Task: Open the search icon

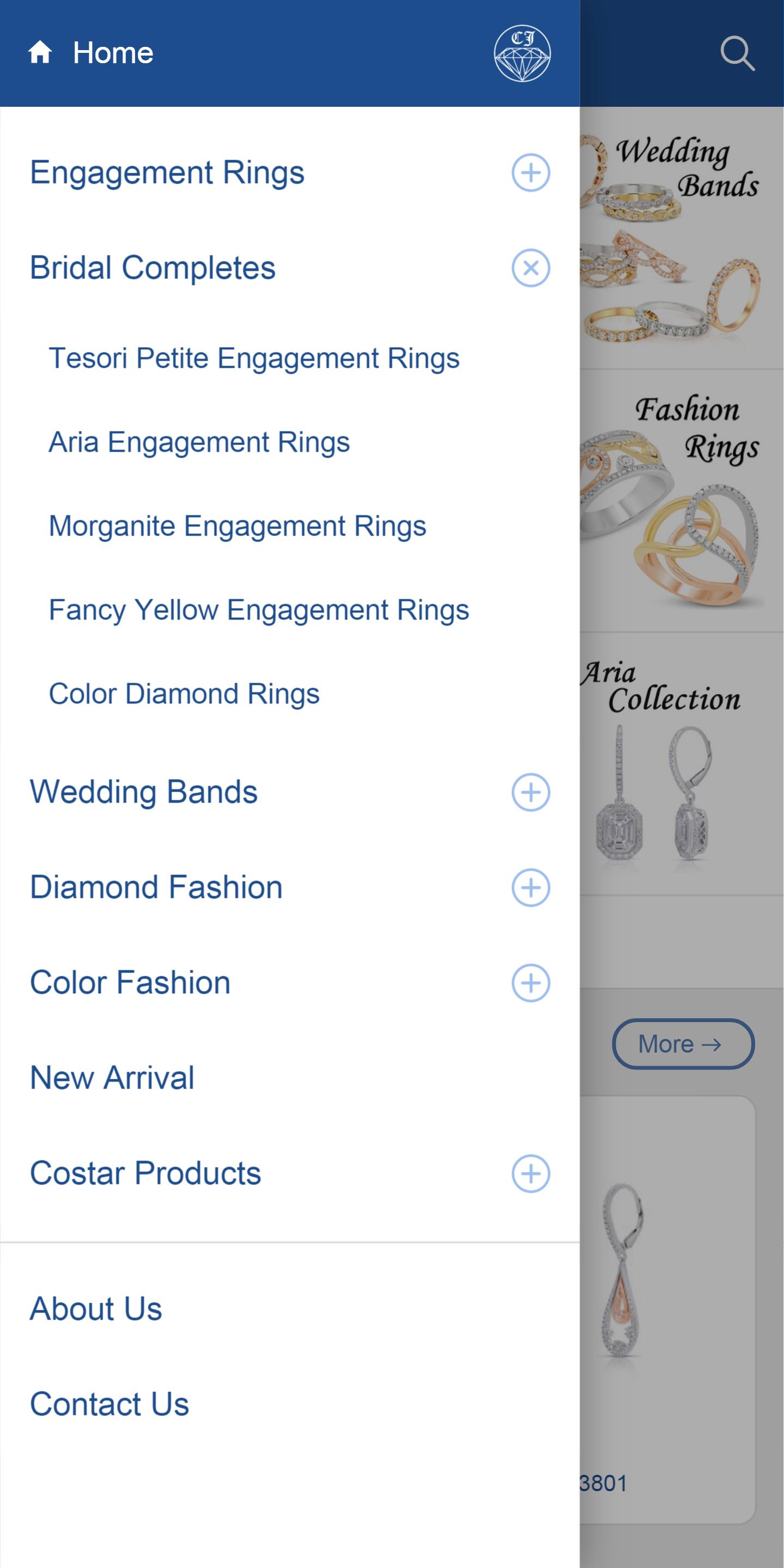Action: pyautogui.click(x=737, y=53)
